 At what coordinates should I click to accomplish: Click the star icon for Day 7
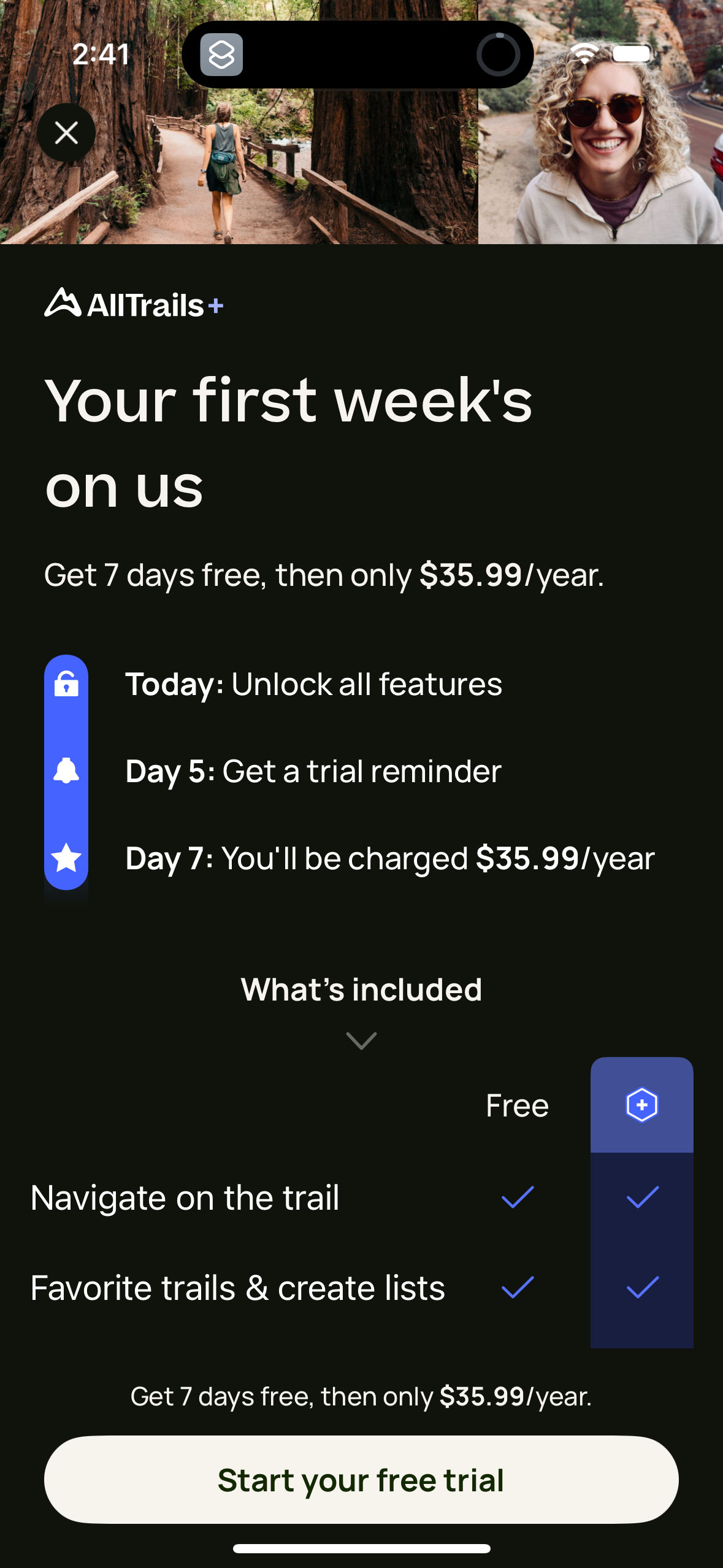66,858
